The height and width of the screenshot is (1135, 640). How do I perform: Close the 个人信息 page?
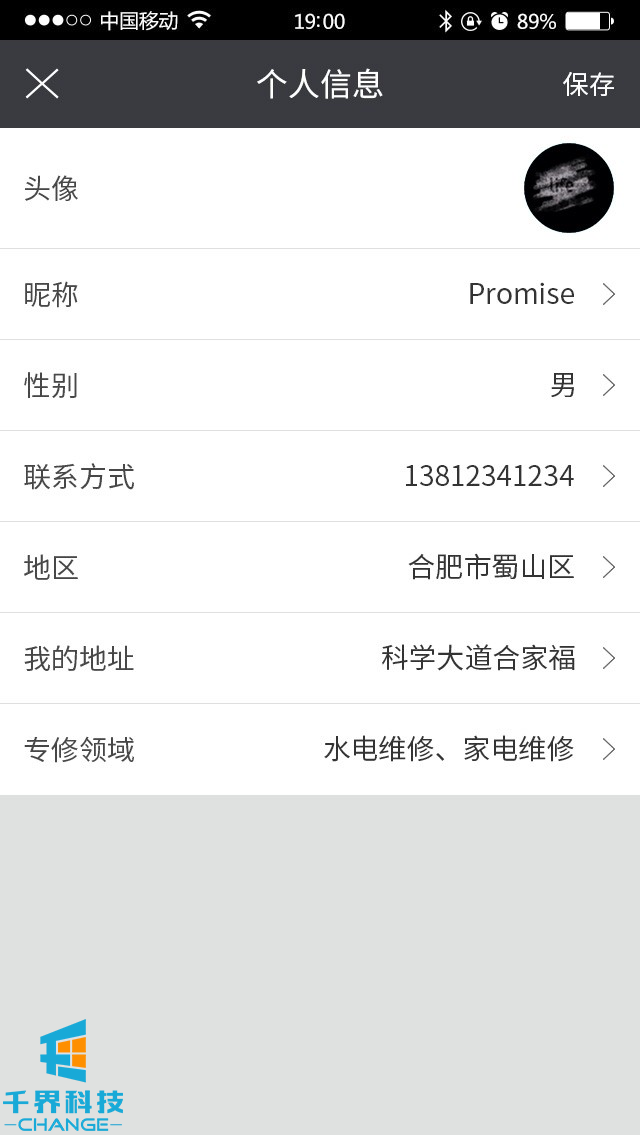(x=42, y=84)
